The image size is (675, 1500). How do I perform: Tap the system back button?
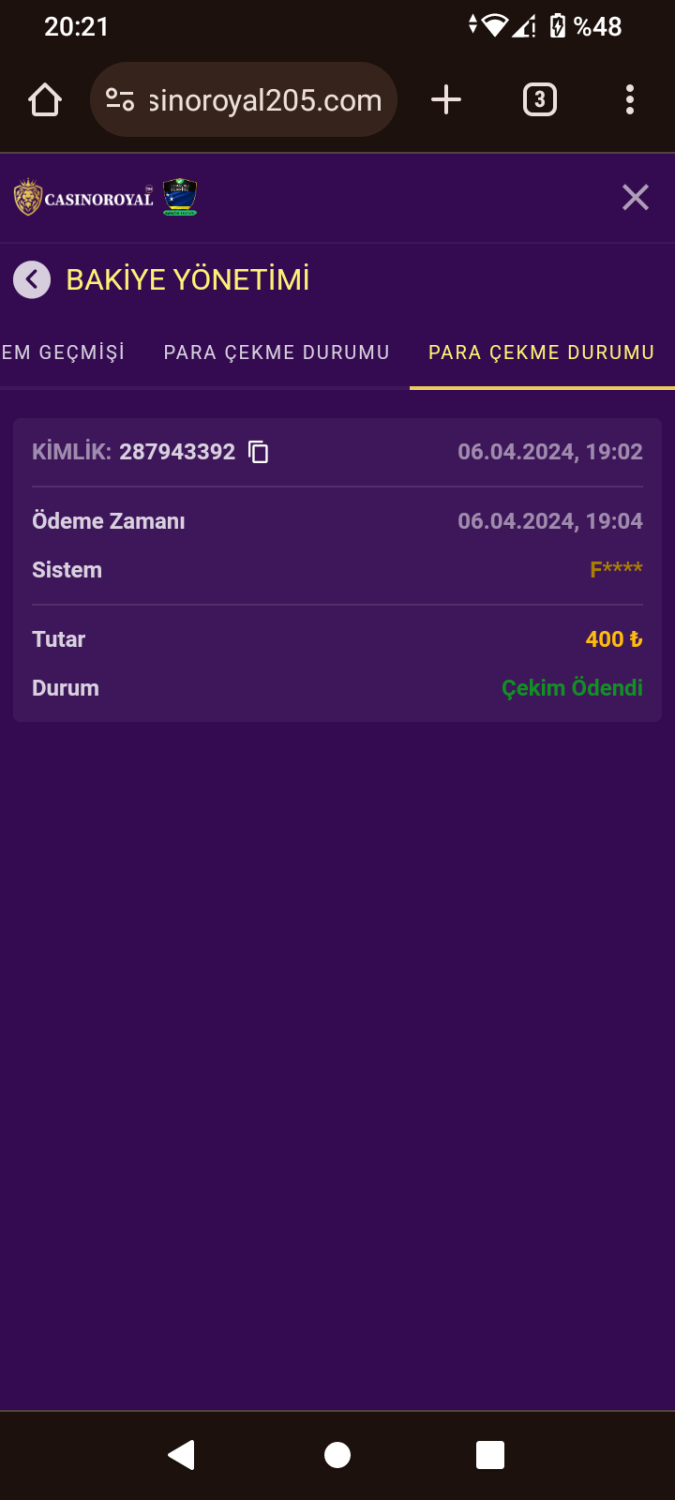(181, 1455)
